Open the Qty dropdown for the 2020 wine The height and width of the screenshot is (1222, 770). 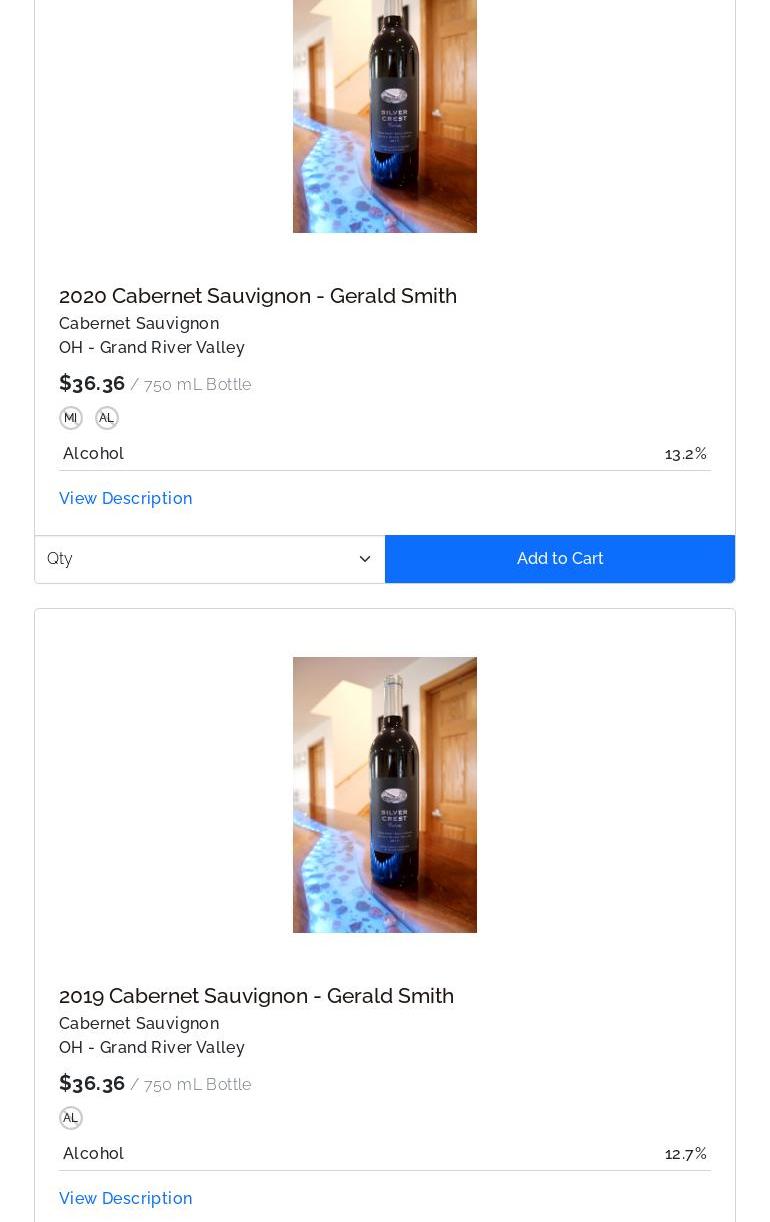[210, 558]
